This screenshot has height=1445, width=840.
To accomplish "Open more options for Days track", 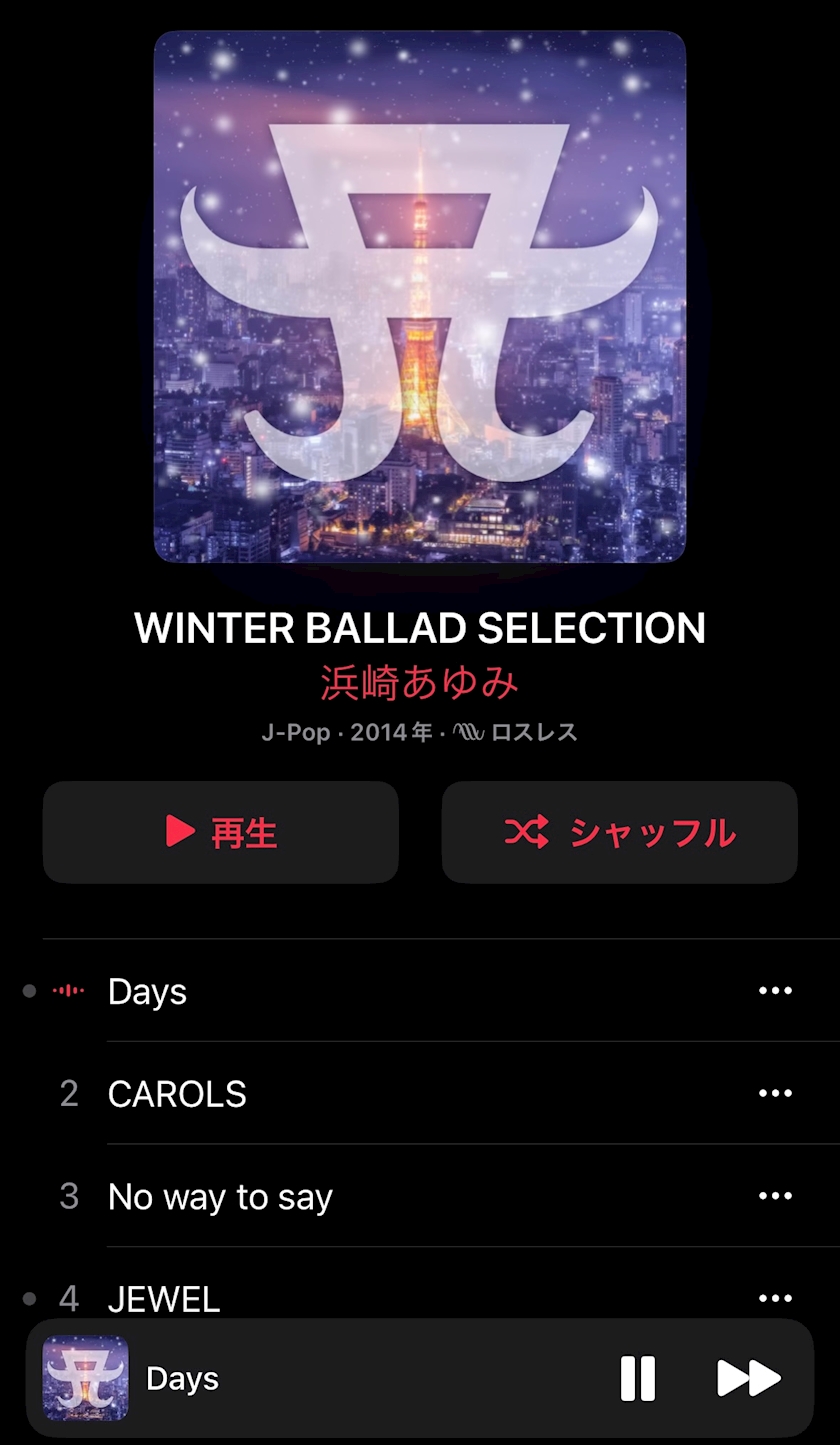I will [x=775, y=991].
